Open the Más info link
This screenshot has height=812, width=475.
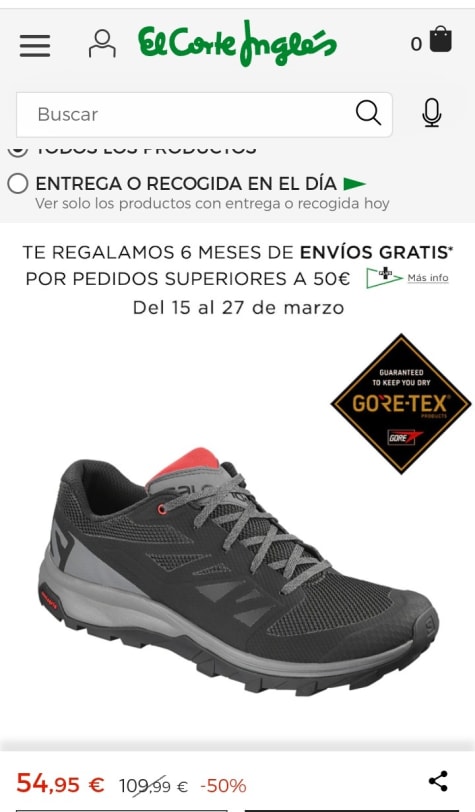point(427,278)
